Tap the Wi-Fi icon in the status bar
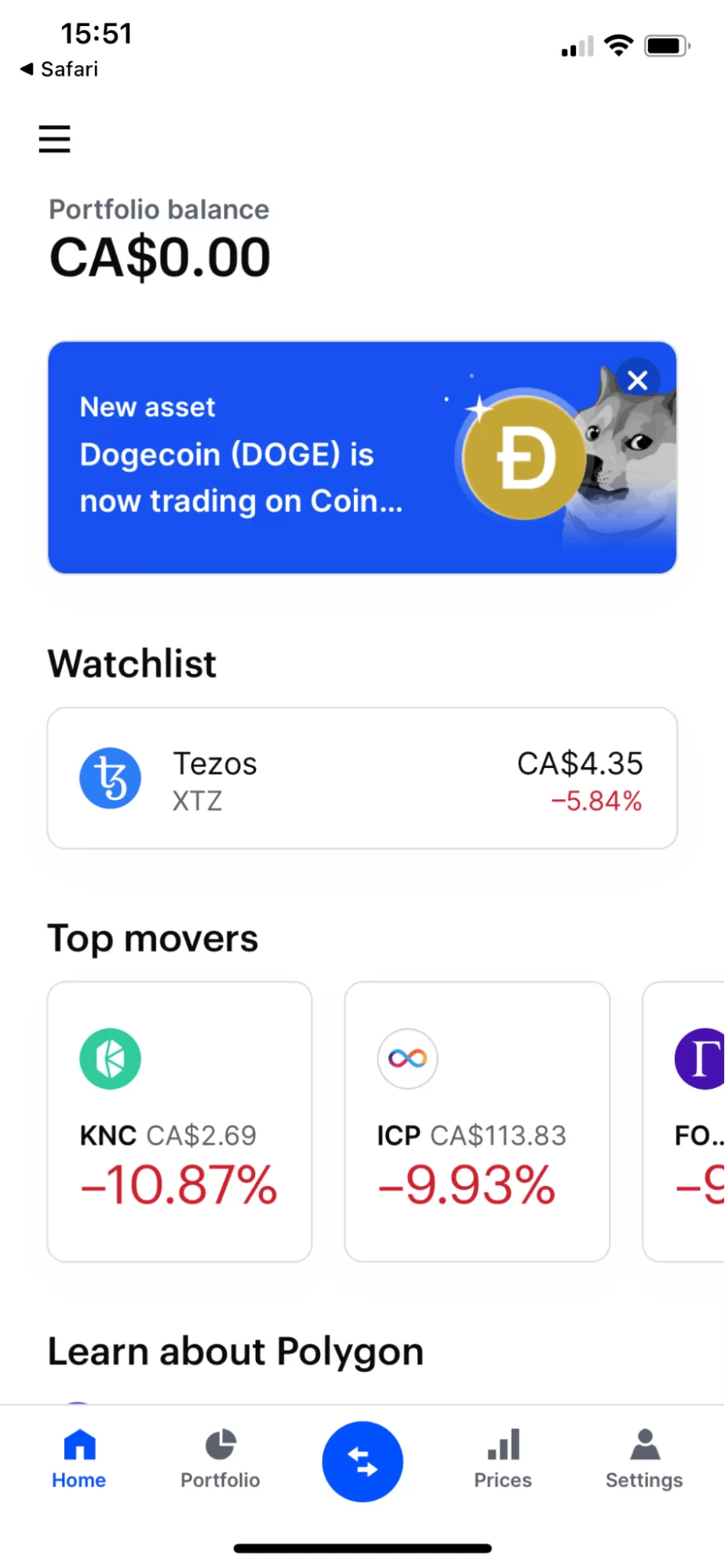Image resolution: width=725 pixels, height=1568 pixels. coord(618,45)
